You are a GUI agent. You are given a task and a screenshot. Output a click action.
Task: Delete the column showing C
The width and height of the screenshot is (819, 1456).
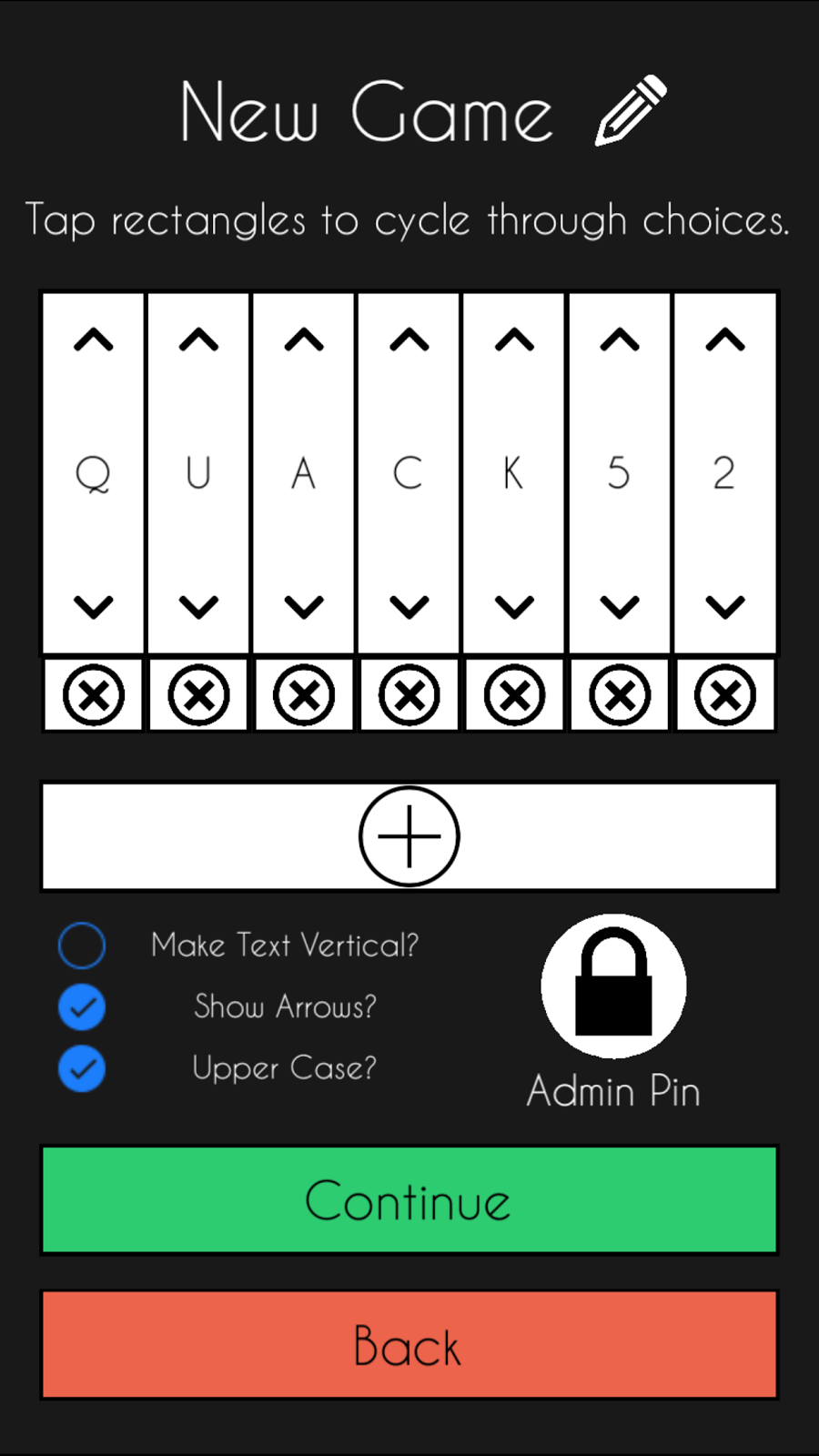[x=409, y=695]
